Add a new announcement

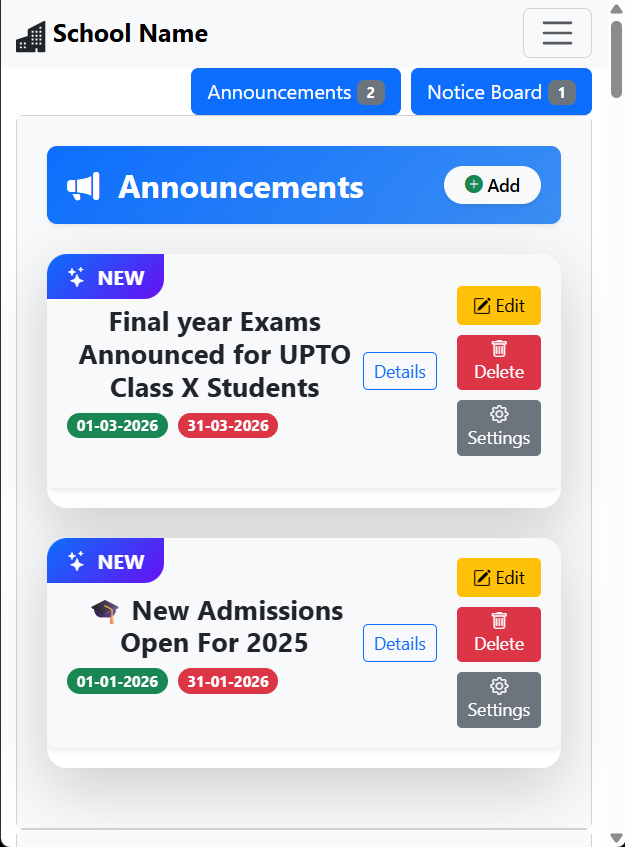492,185
